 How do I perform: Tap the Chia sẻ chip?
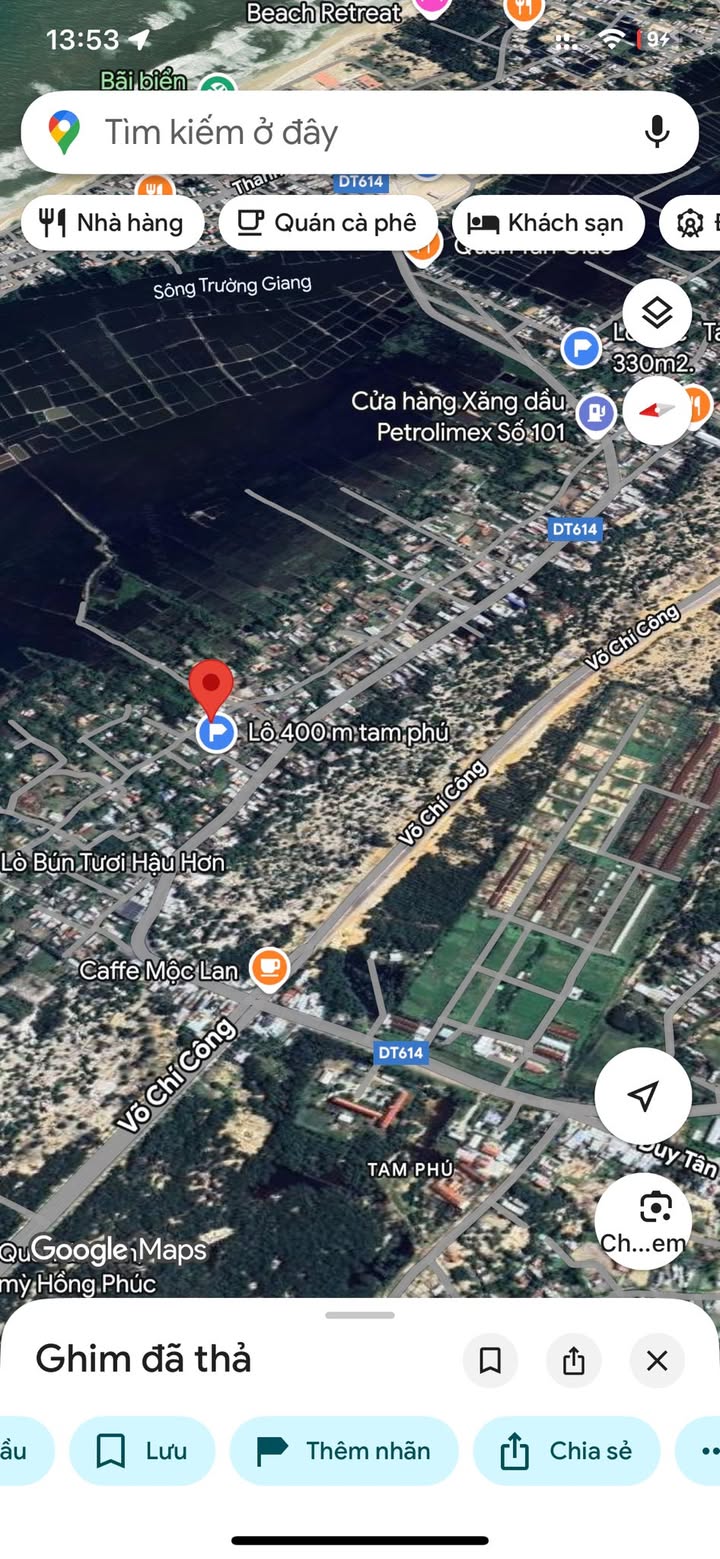point(566,1451)
